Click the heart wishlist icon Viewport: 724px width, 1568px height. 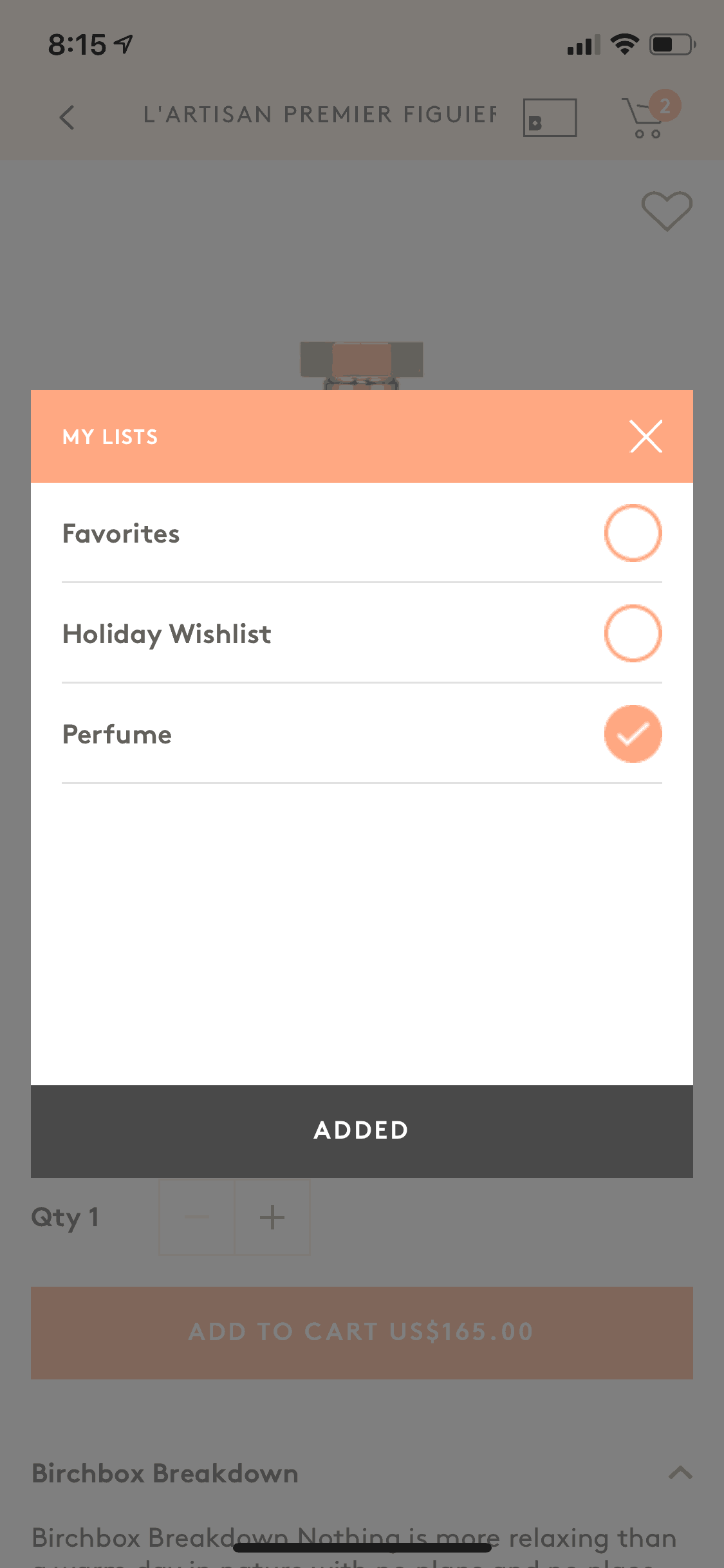click(x=667, y=212)
